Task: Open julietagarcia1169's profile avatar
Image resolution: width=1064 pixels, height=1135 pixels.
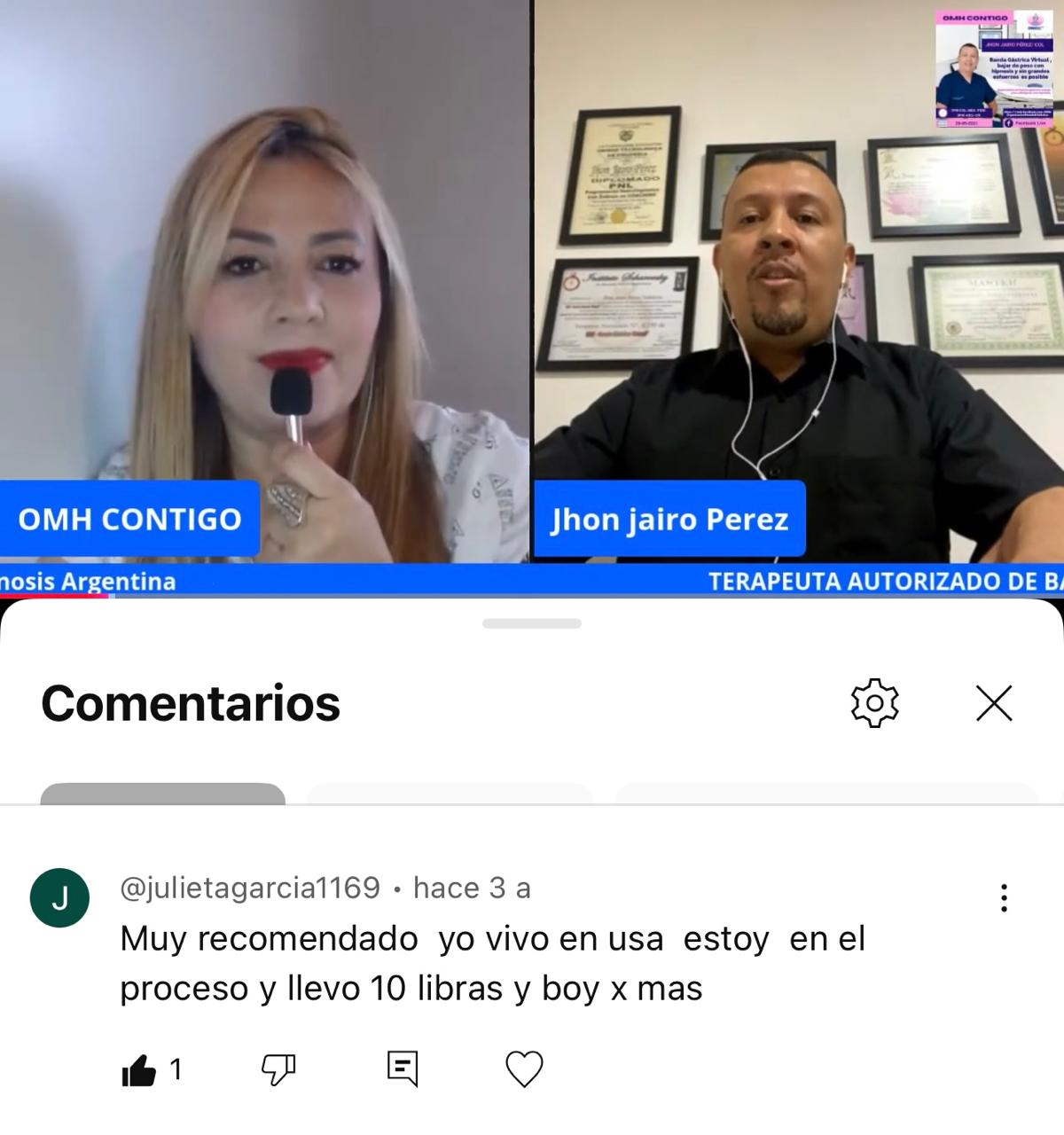Action: tap(59, 898)
